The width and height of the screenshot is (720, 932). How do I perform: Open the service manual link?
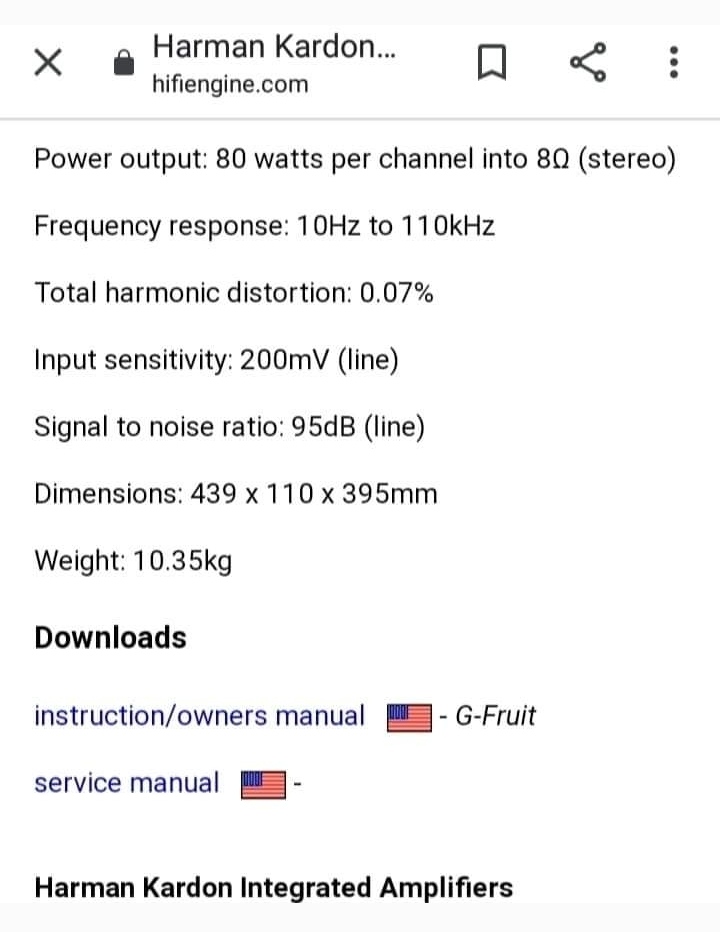click(x=126, y=782)
